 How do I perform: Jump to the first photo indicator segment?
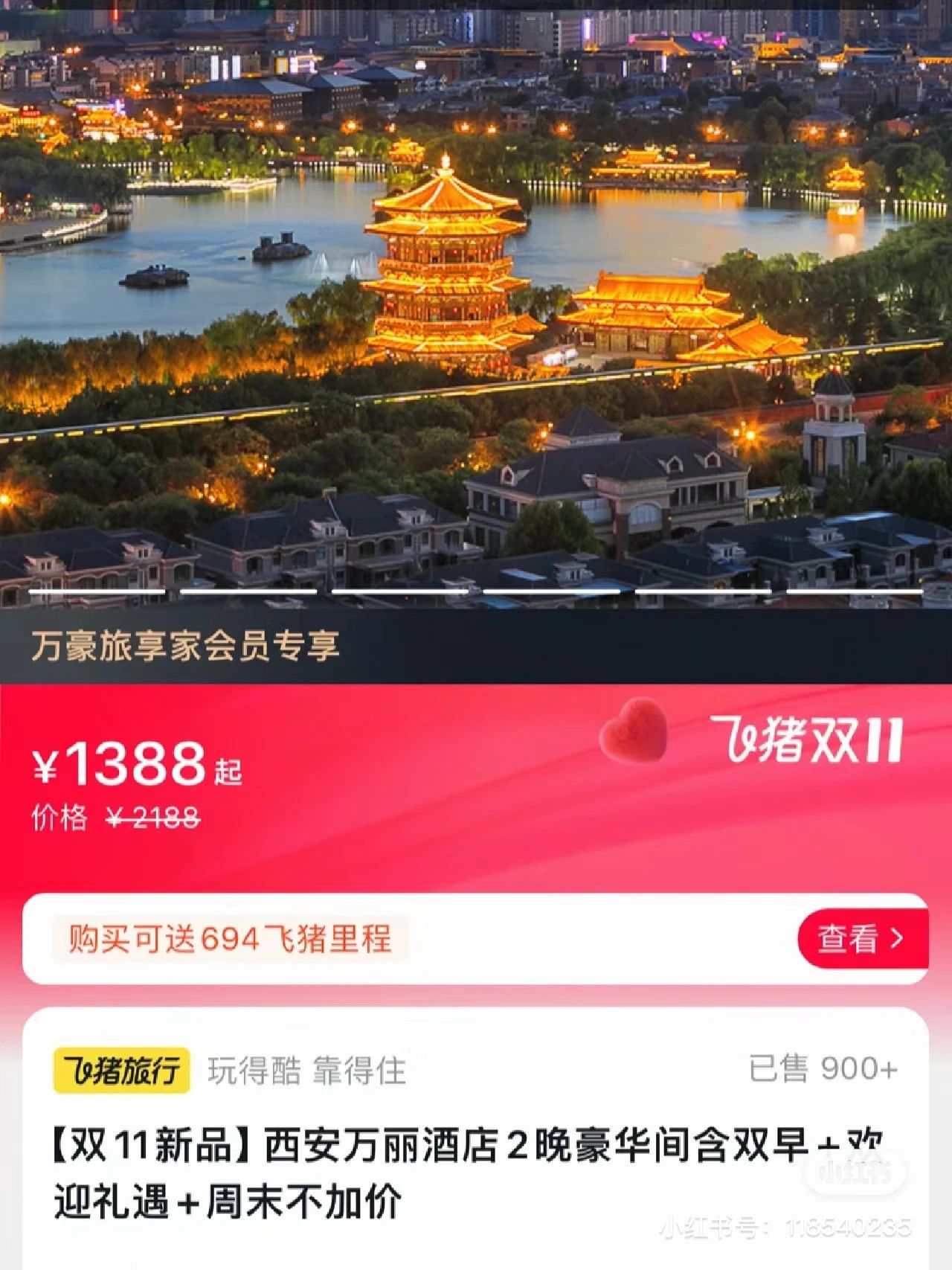pyautogui.click(x=97, y=591)
